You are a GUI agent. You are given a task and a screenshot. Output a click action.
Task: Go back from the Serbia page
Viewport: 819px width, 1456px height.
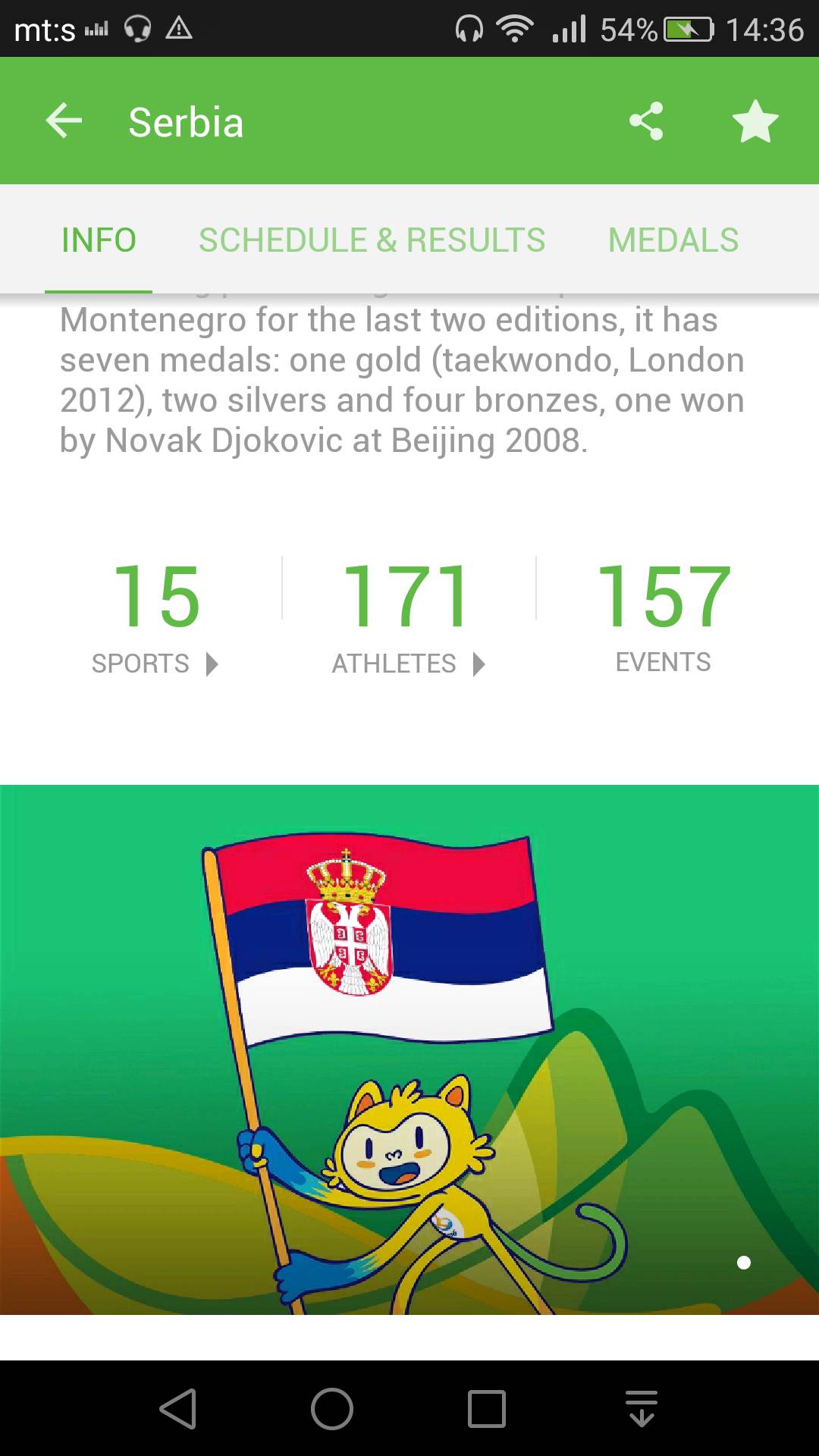click(64, 121)
